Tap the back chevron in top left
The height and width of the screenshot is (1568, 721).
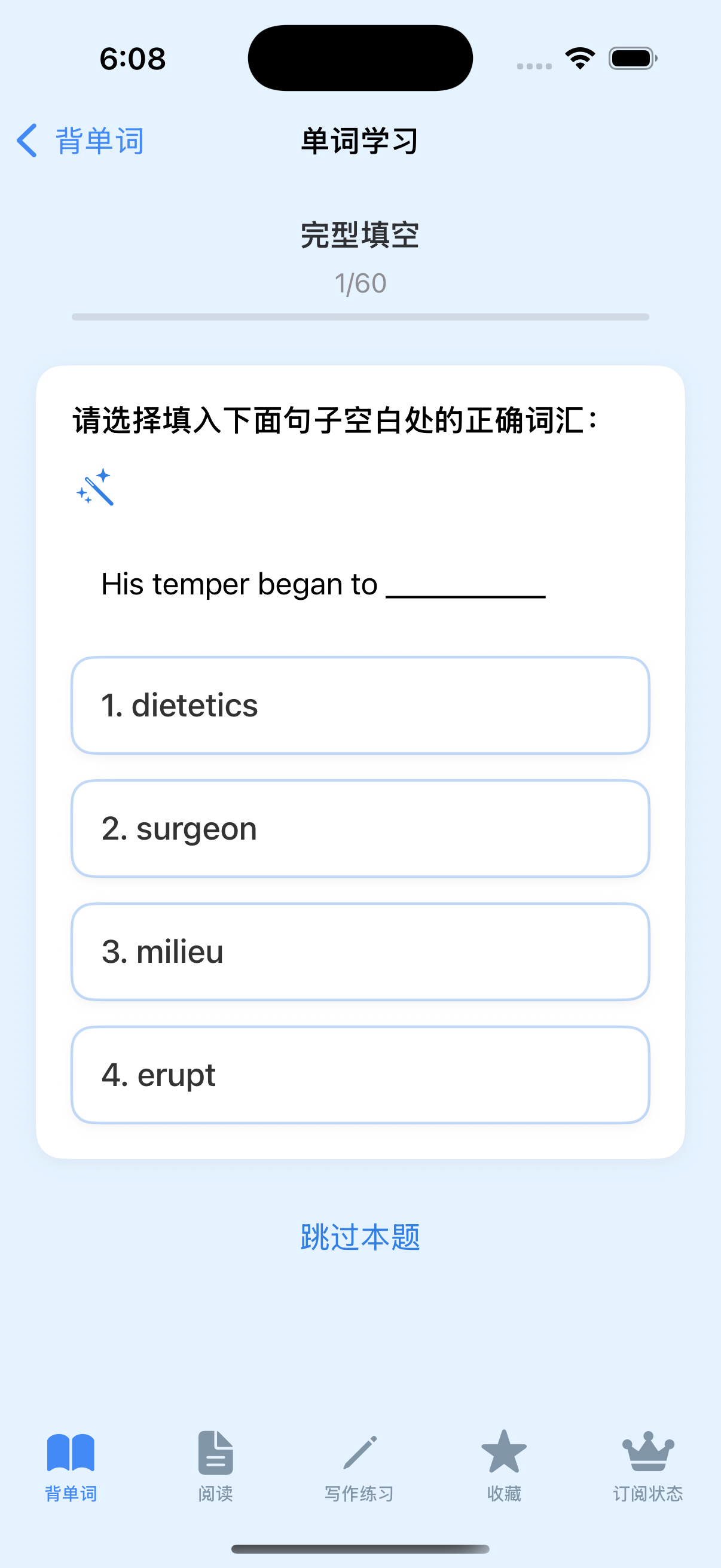coord(27,140)
